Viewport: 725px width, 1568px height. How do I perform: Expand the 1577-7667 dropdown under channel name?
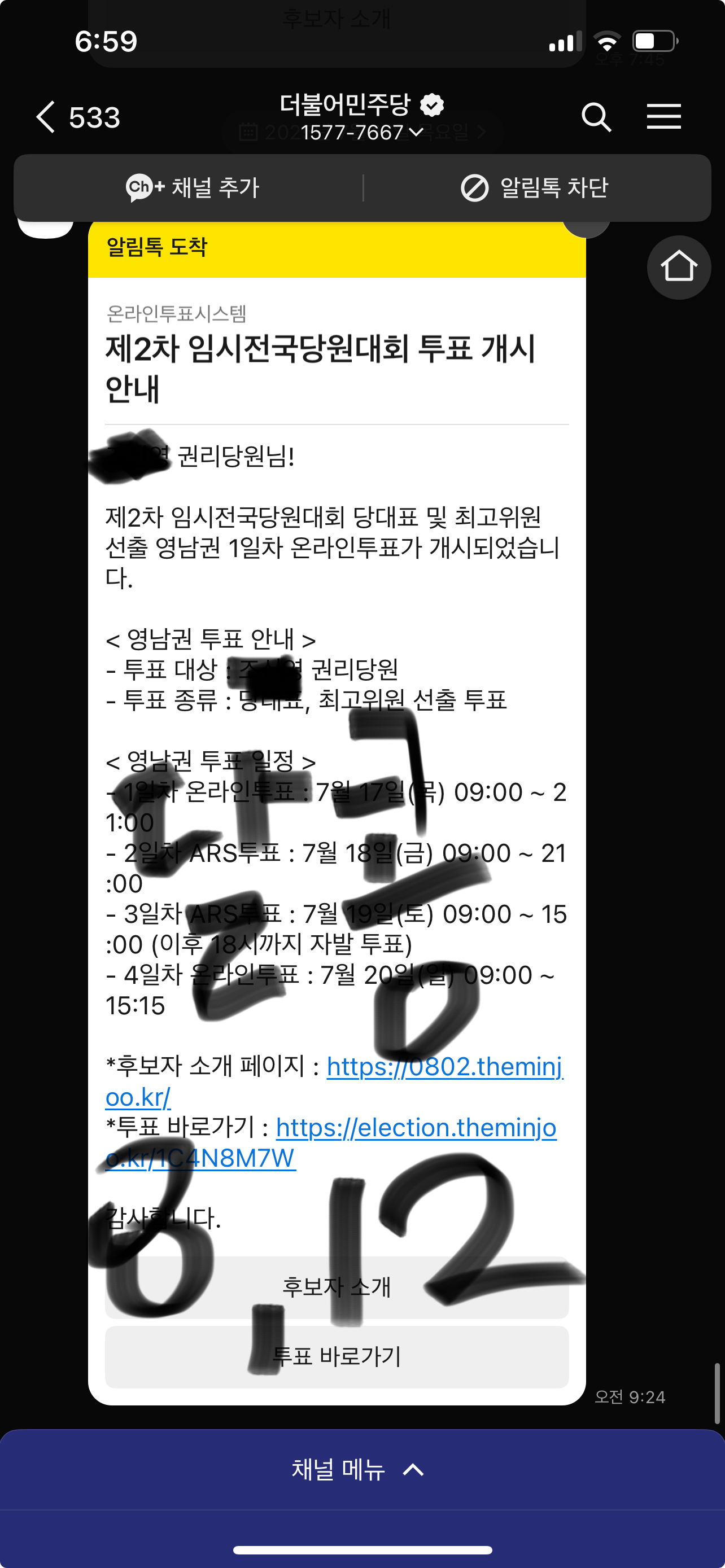[x=361, y=133]
